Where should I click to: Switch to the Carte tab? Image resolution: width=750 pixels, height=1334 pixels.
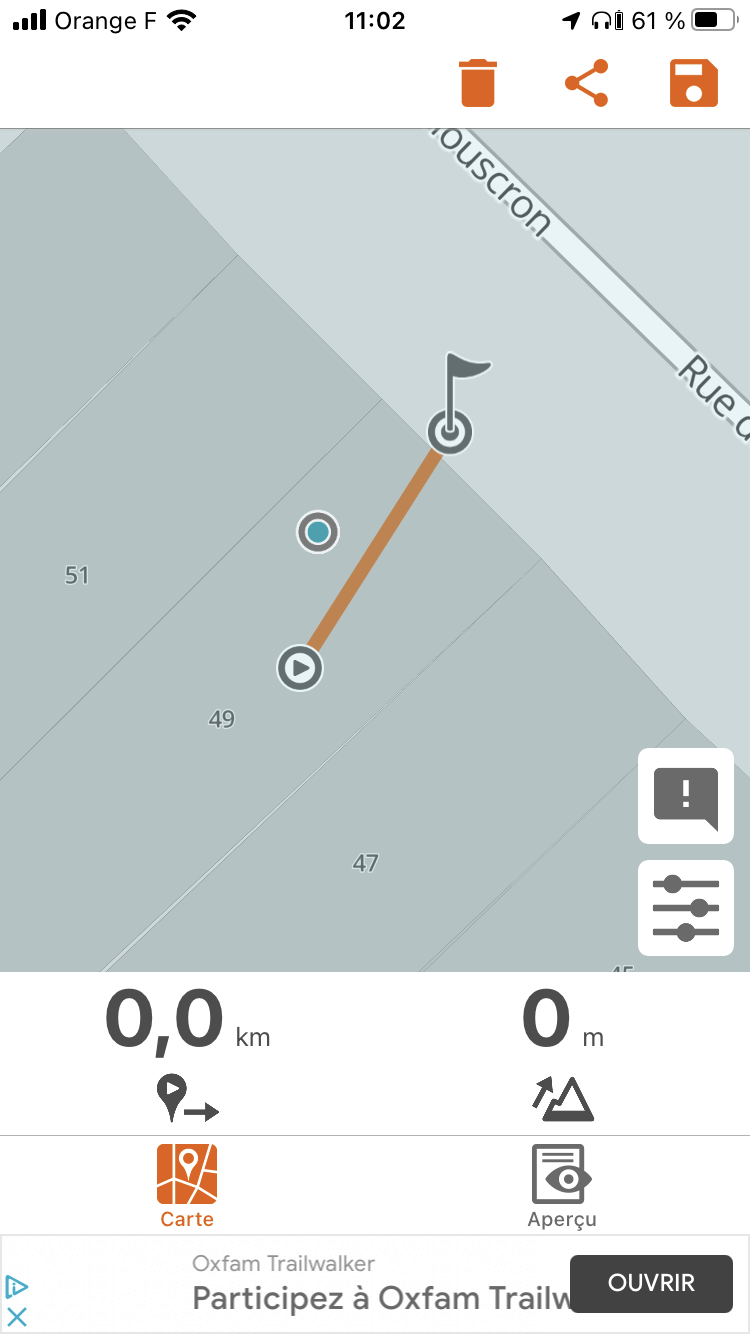point(187,1186)
